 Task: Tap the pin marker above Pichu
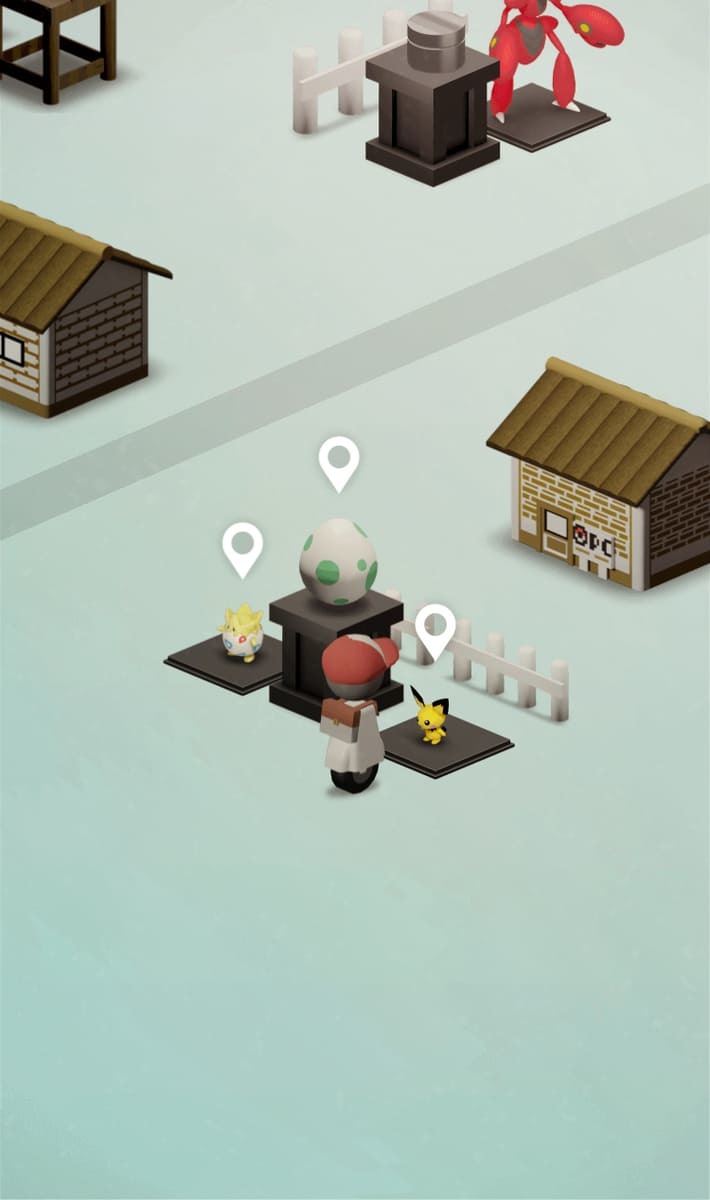435,628
